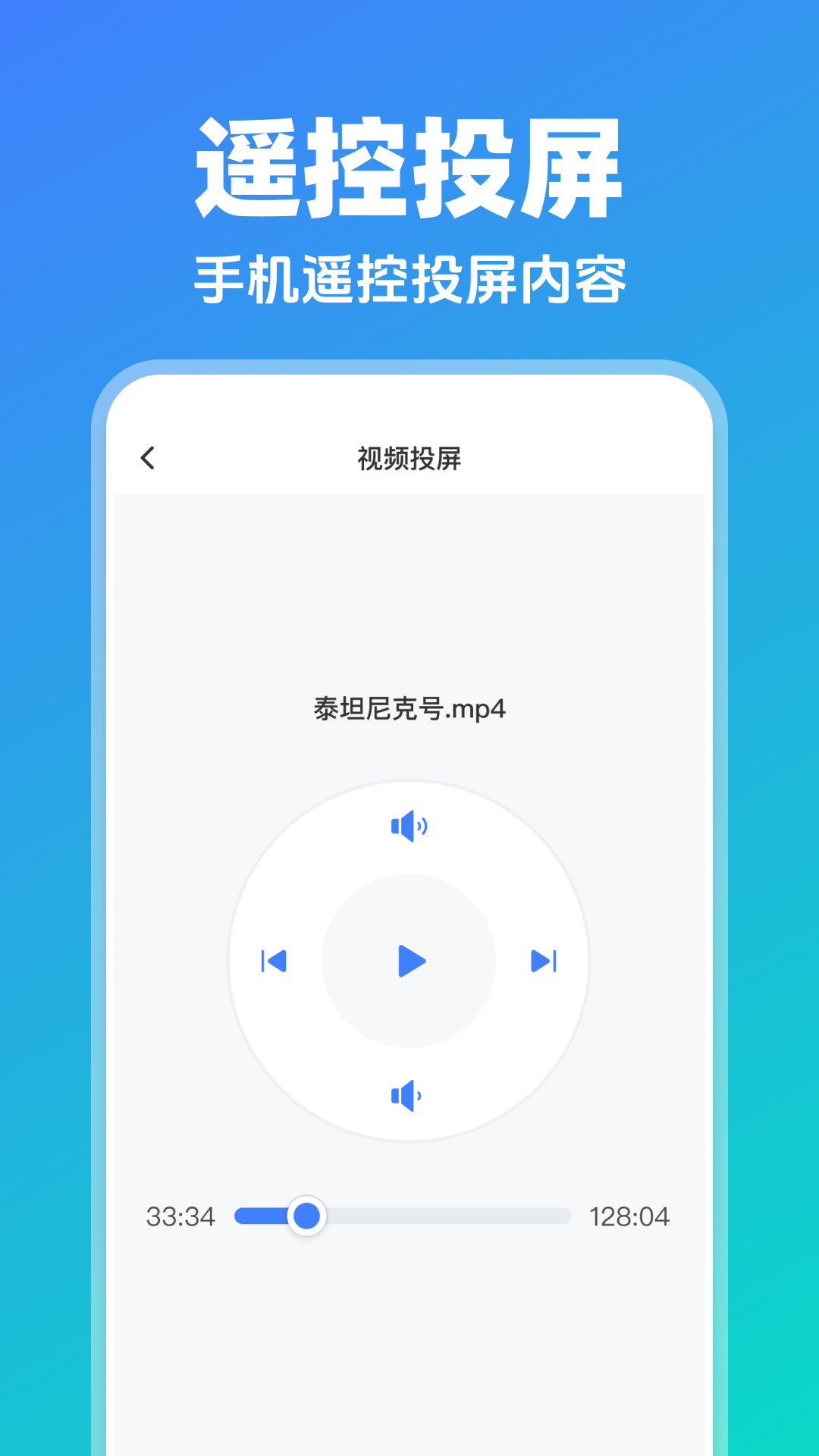Screen dimensions: 819x1456
Task: Skip back to the previous track
Action: (x=275, y=962)
